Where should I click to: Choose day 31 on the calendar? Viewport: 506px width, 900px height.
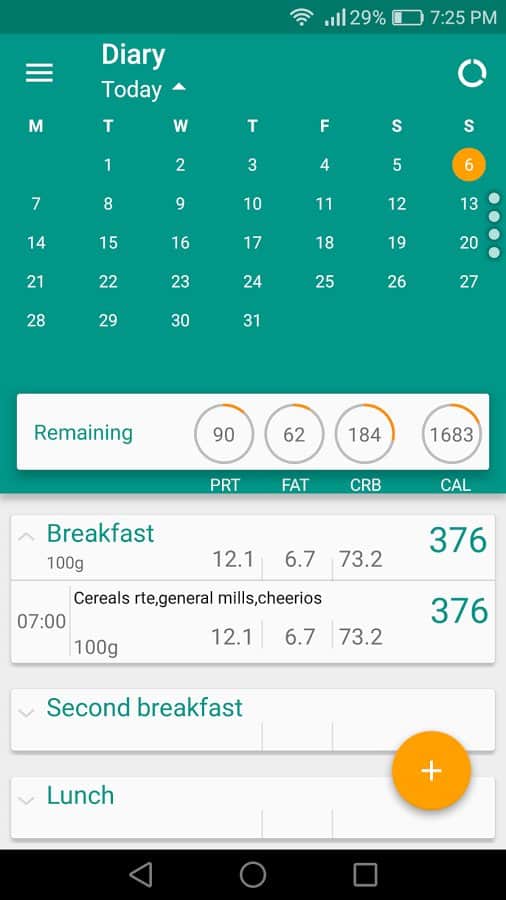click(x=252, y=320)
